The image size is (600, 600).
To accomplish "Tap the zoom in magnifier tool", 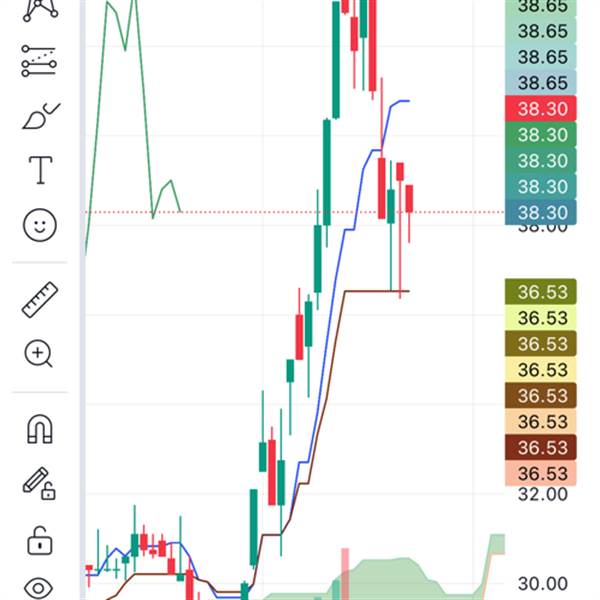I will coord(40,353).
